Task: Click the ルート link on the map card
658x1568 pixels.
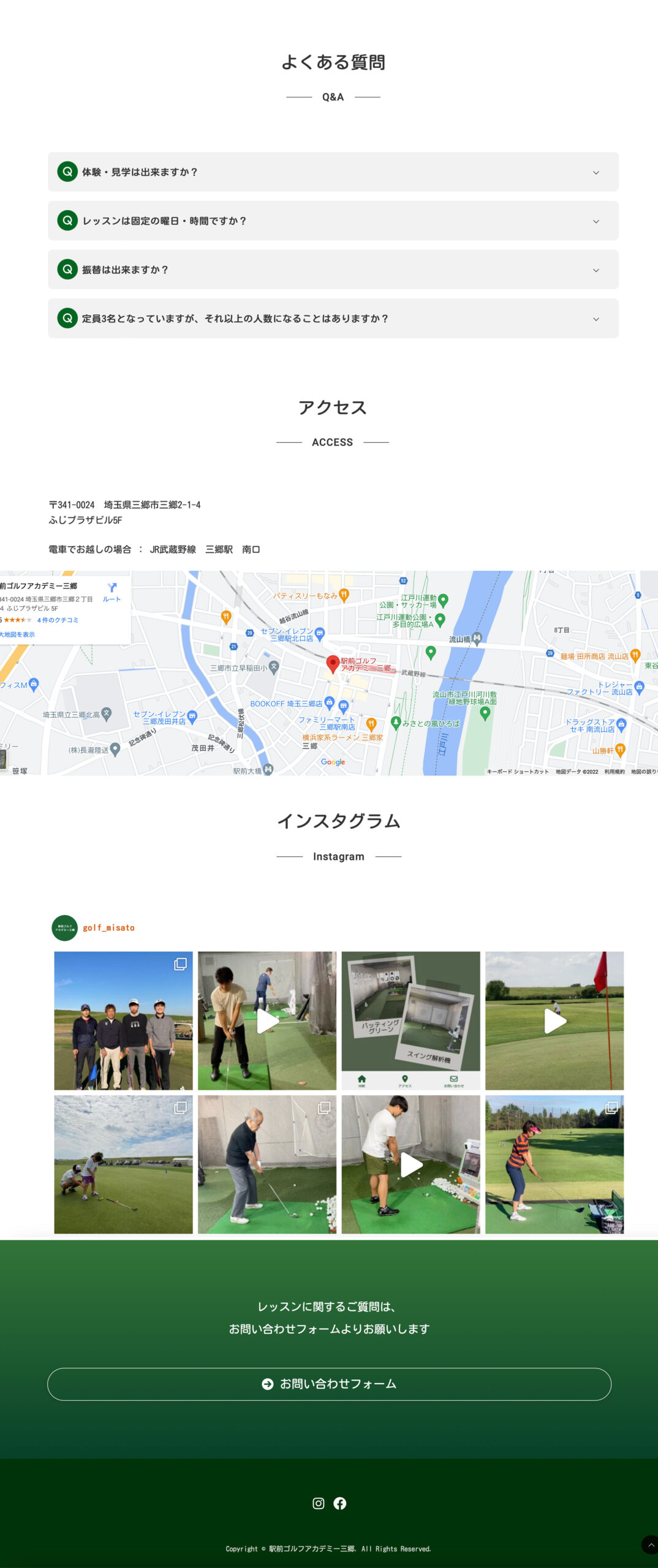Action: [x=112, y=599]
